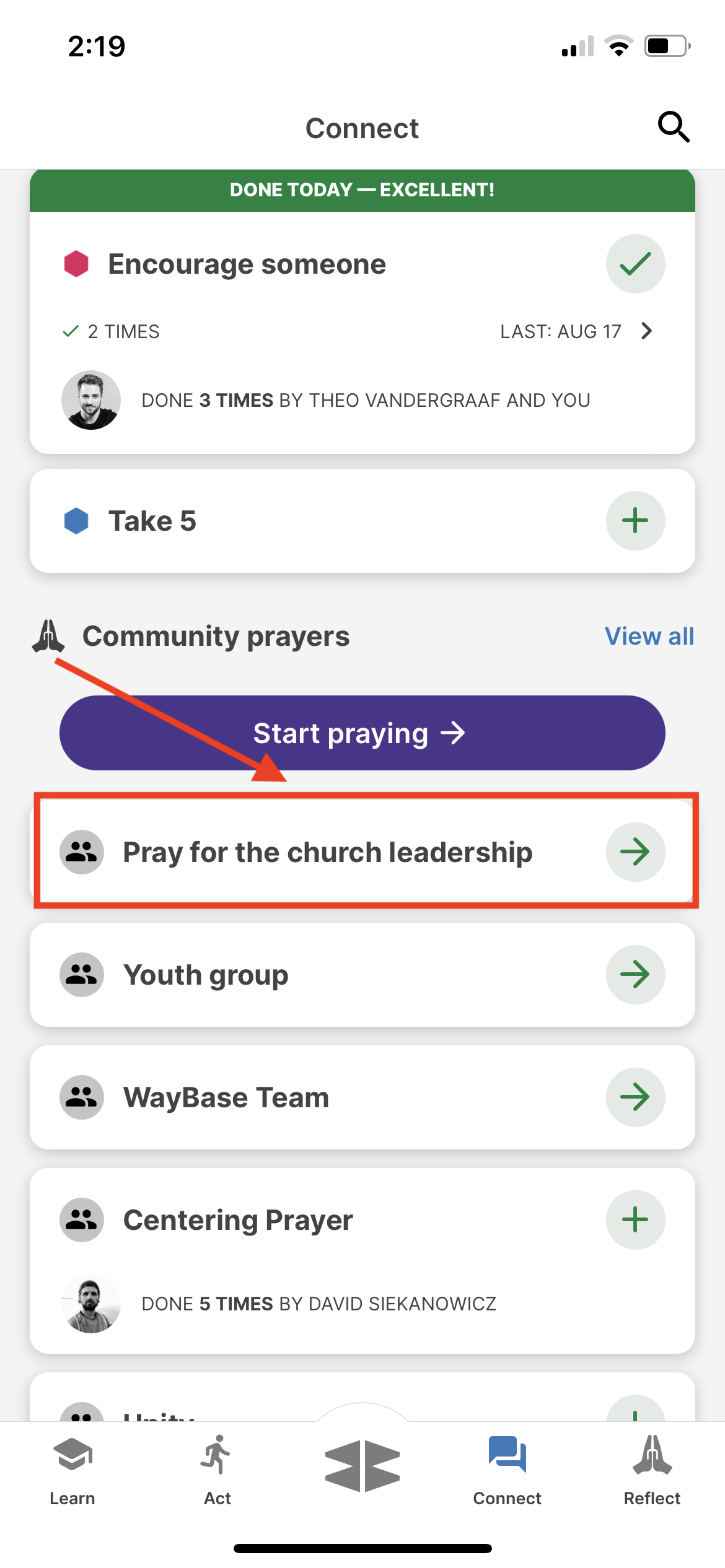The height and width of the screenshot is (1568, 725).
Task: Tap the Start praying button
Action: [x=362, y=733]
